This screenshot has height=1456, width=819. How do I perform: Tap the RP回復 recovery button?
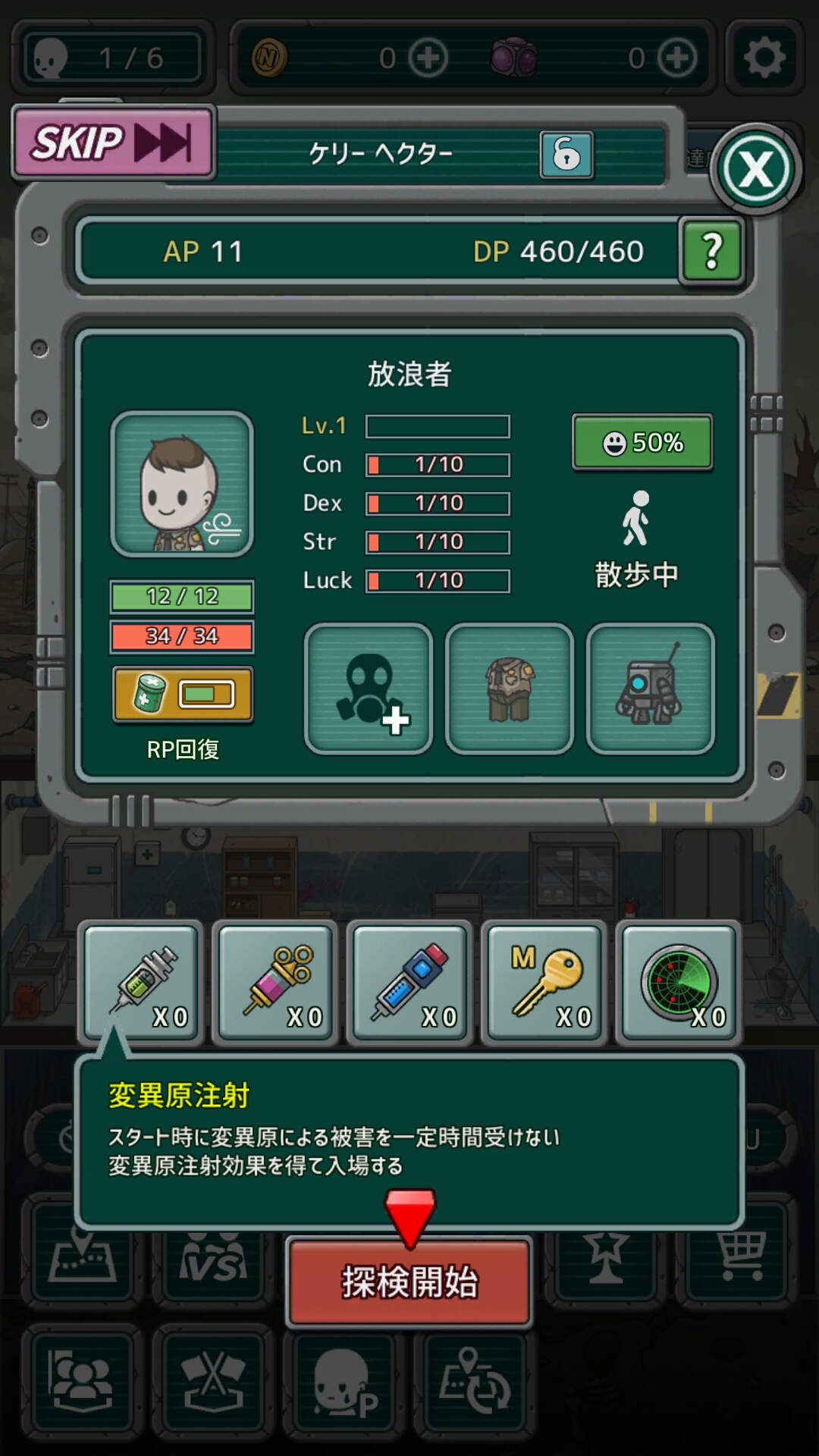pyautogui.click(x=183, y=694)
